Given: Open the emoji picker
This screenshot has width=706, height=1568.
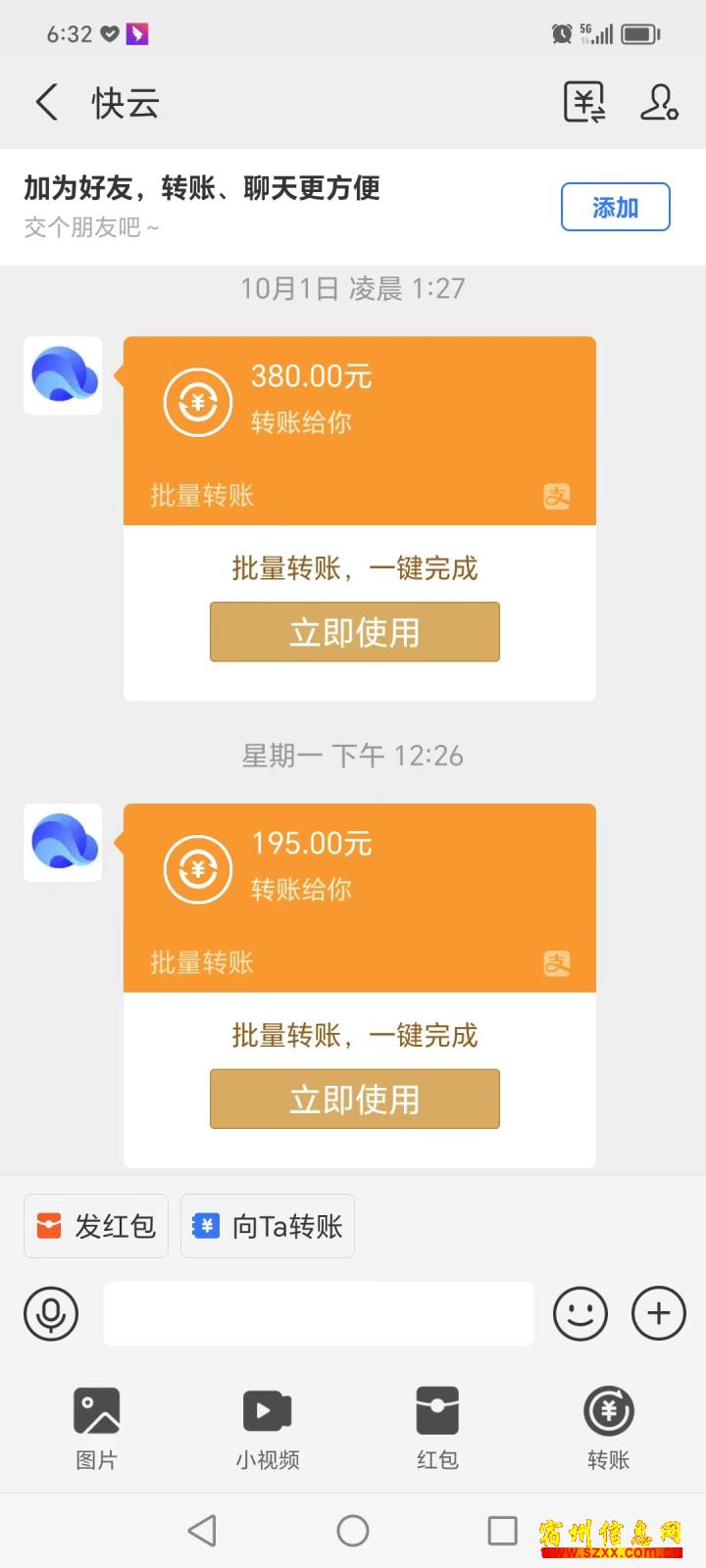Looking at the screenshot, I should pos(580,1313).
